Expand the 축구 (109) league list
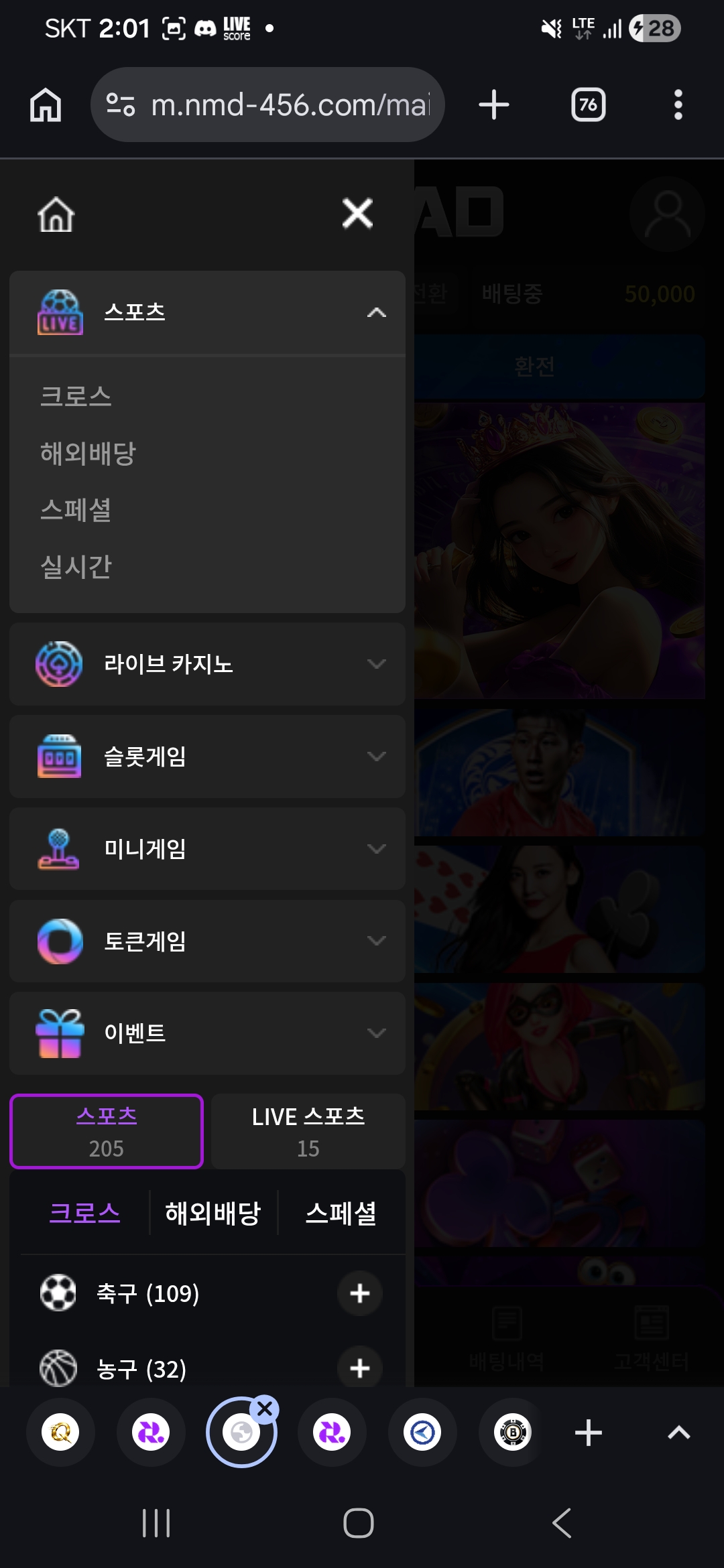 pos(359,1293)
